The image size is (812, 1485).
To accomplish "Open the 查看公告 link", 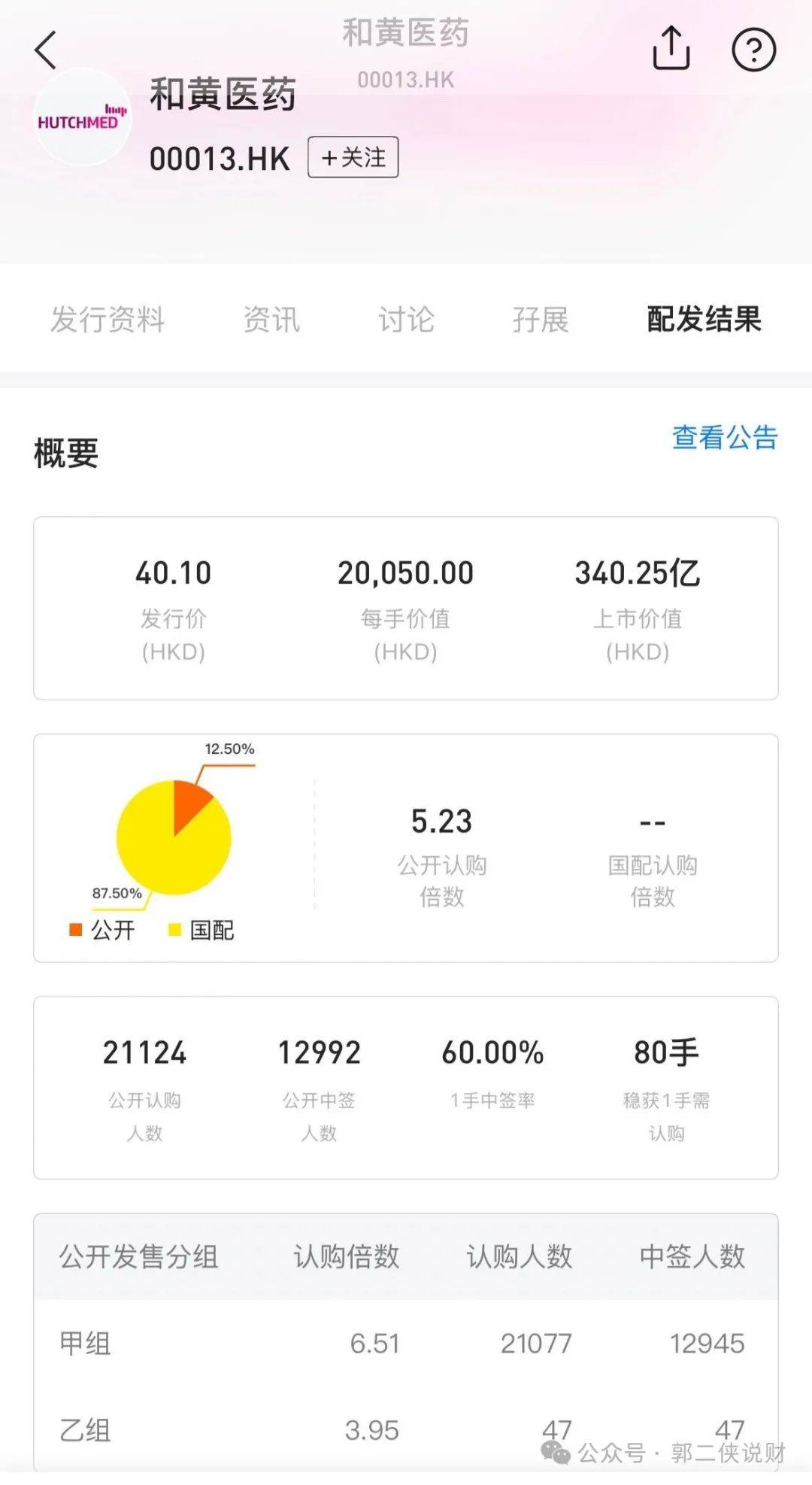I will (x=725, y=437).
